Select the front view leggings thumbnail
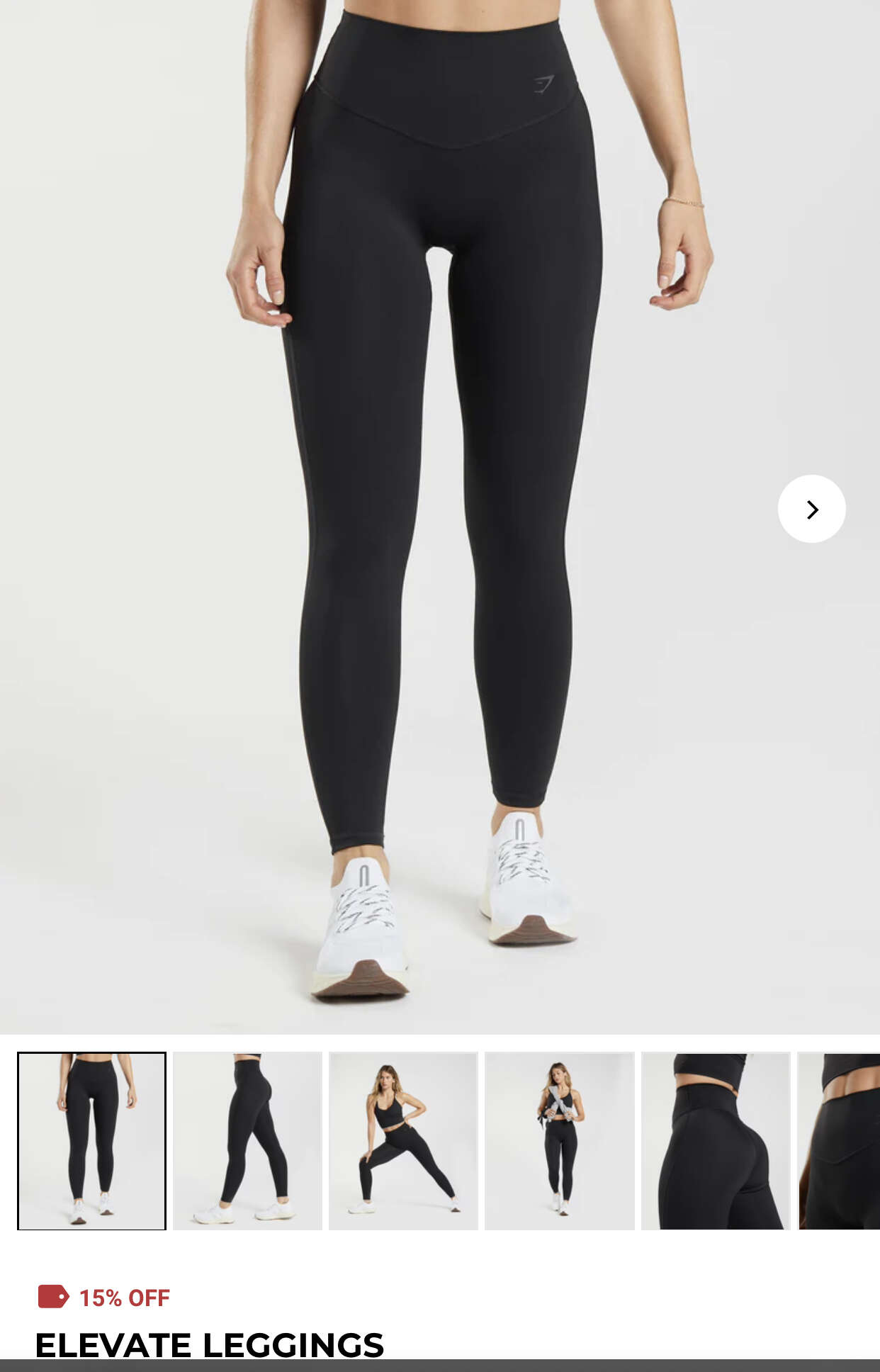 pos(91,1140)
